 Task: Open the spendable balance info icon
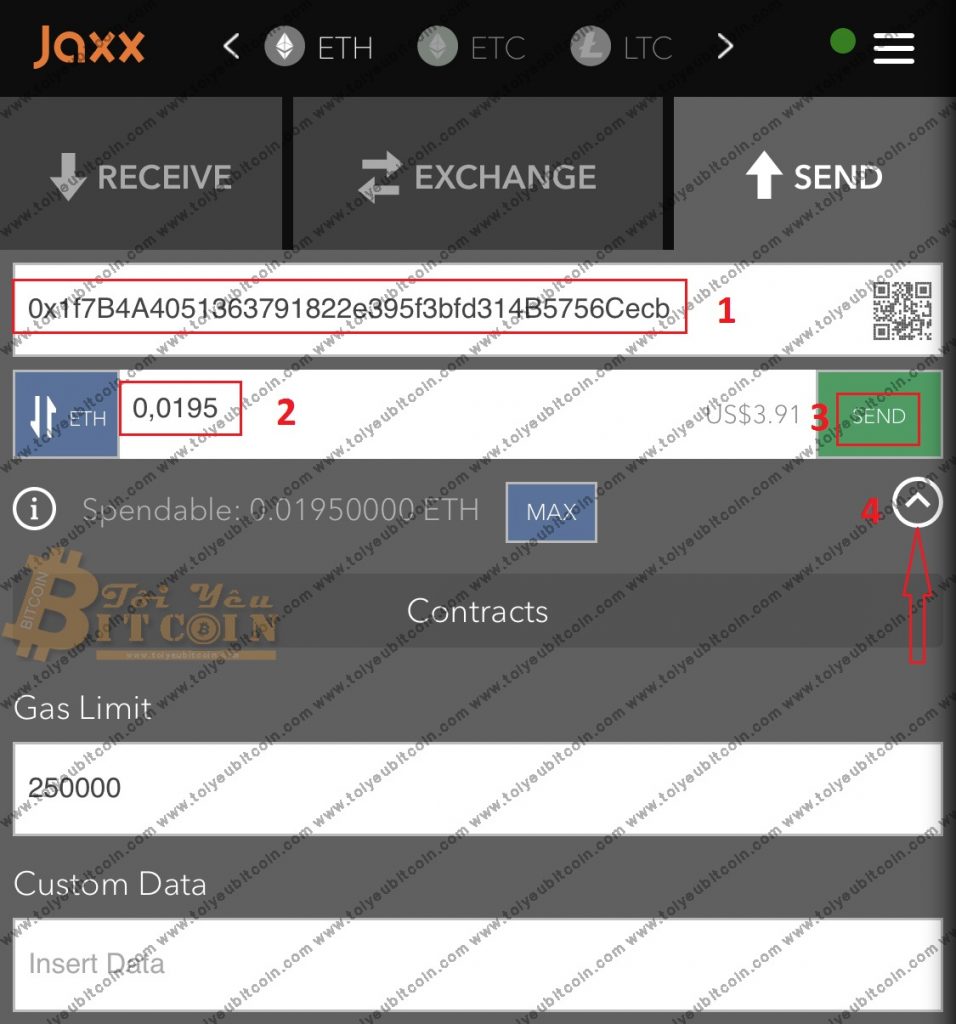pos(34,509)
